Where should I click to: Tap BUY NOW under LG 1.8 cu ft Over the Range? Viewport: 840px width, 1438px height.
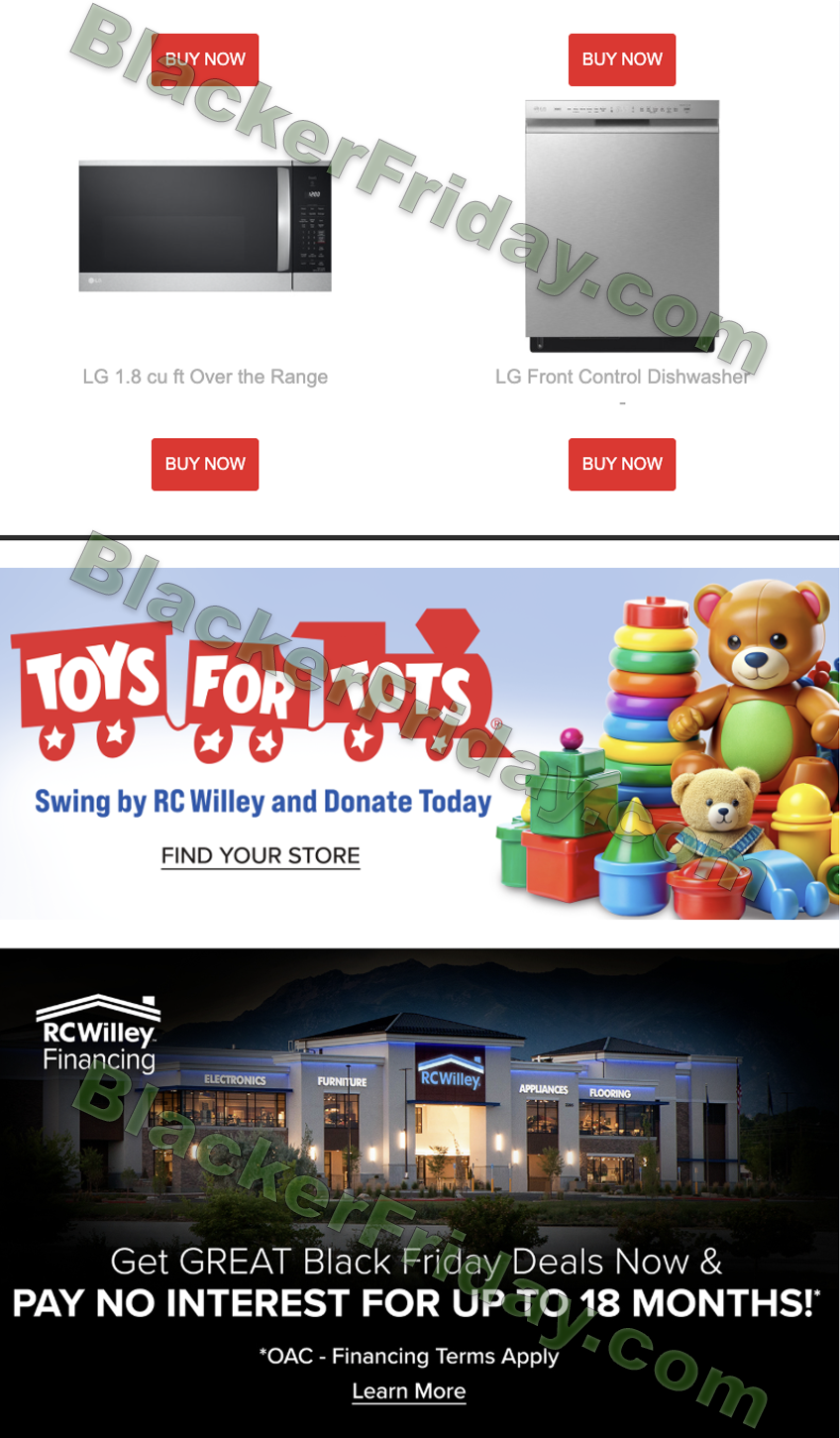pyautogui.click(x=205, y=464)
